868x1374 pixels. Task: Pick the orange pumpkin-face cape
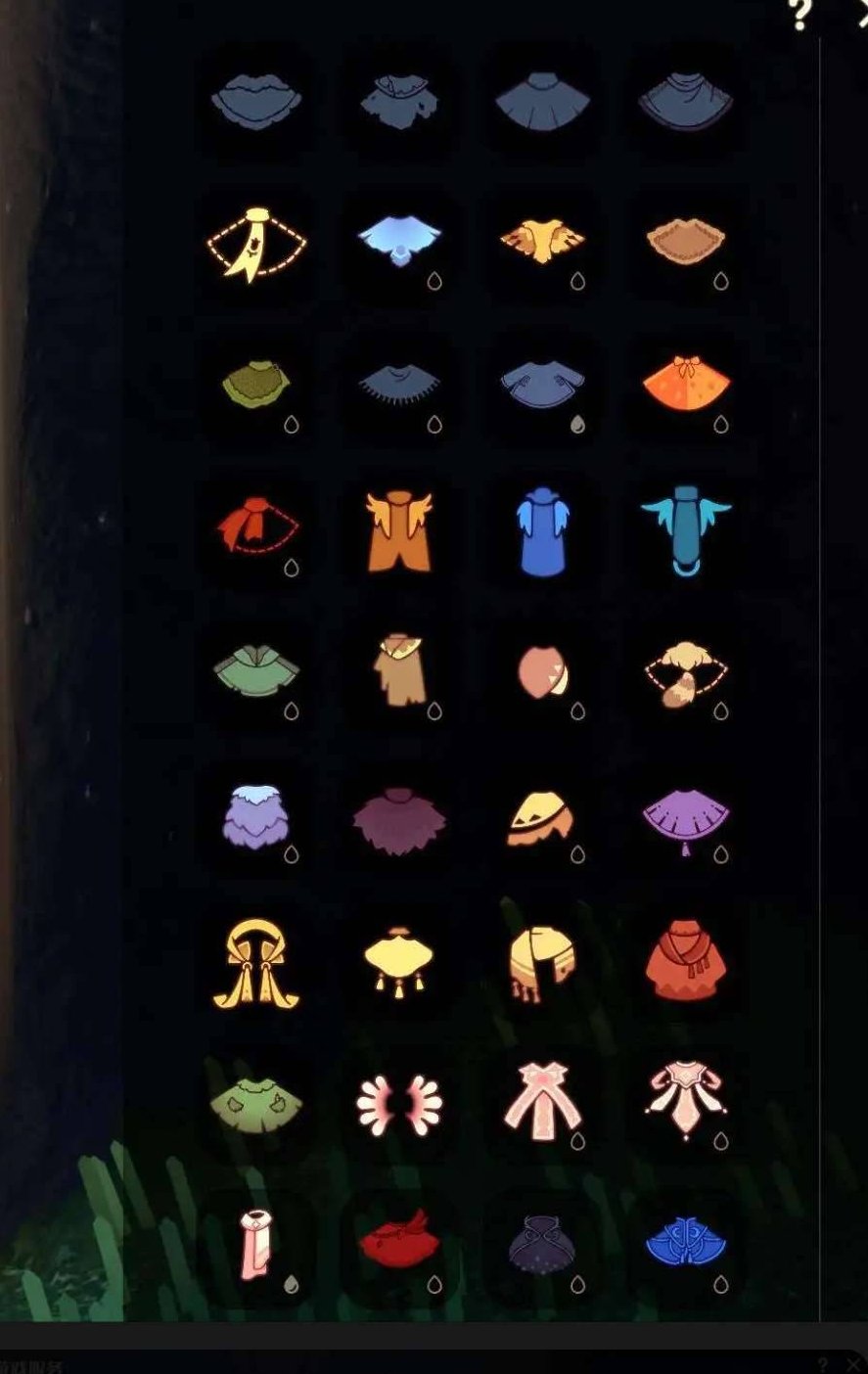click(542, 818)
